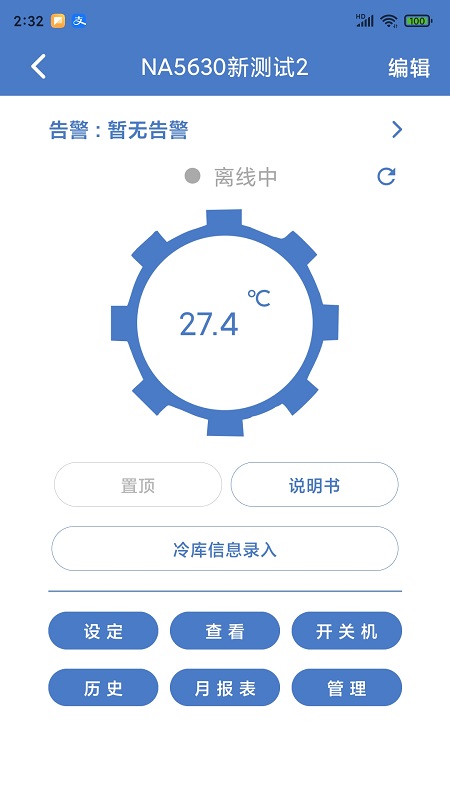Viewport: 450px width, 800px height.
Task: Open the 管理 management button
Action: click(x=347, y=688)
